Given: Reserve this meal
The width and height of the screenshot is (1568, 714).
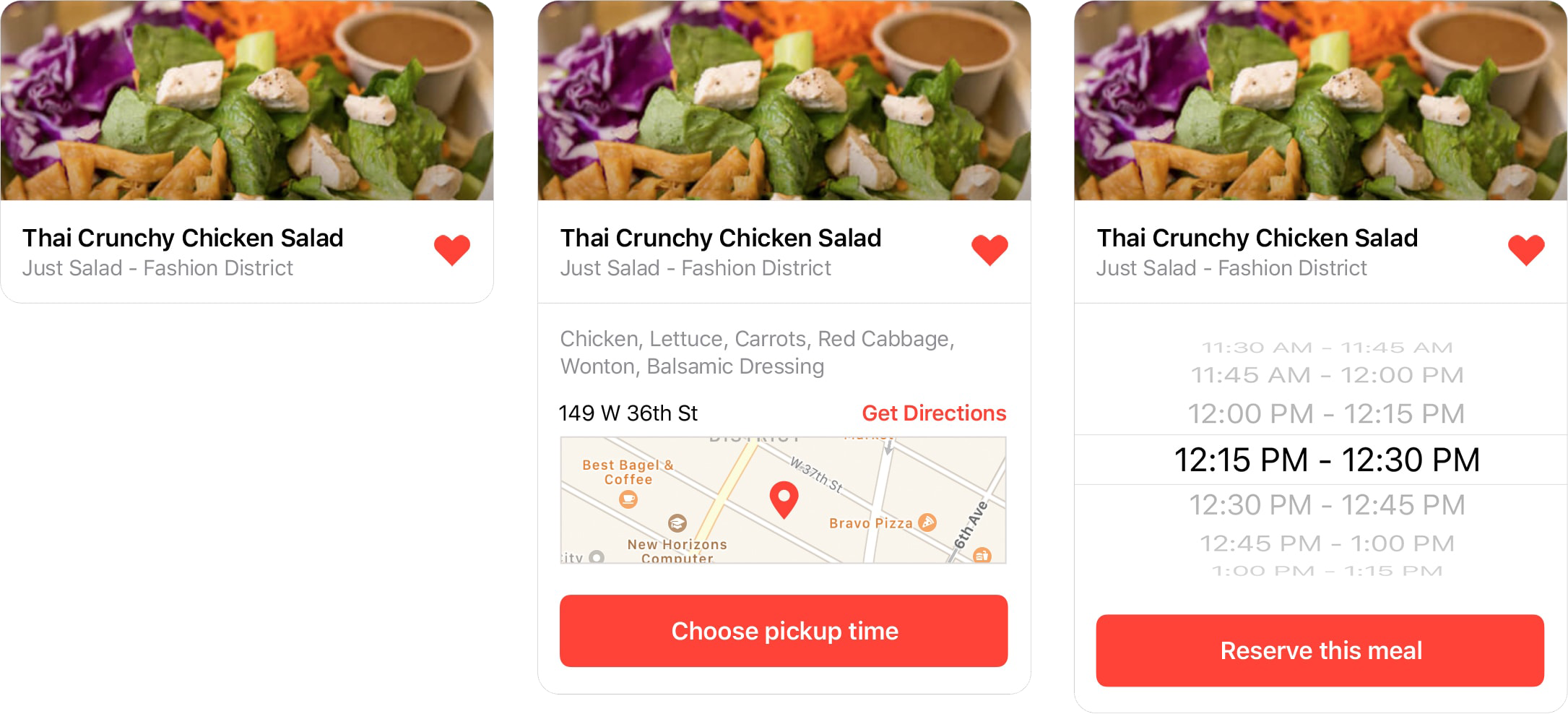Looking at the screenshot, I should coord(1320,650).
